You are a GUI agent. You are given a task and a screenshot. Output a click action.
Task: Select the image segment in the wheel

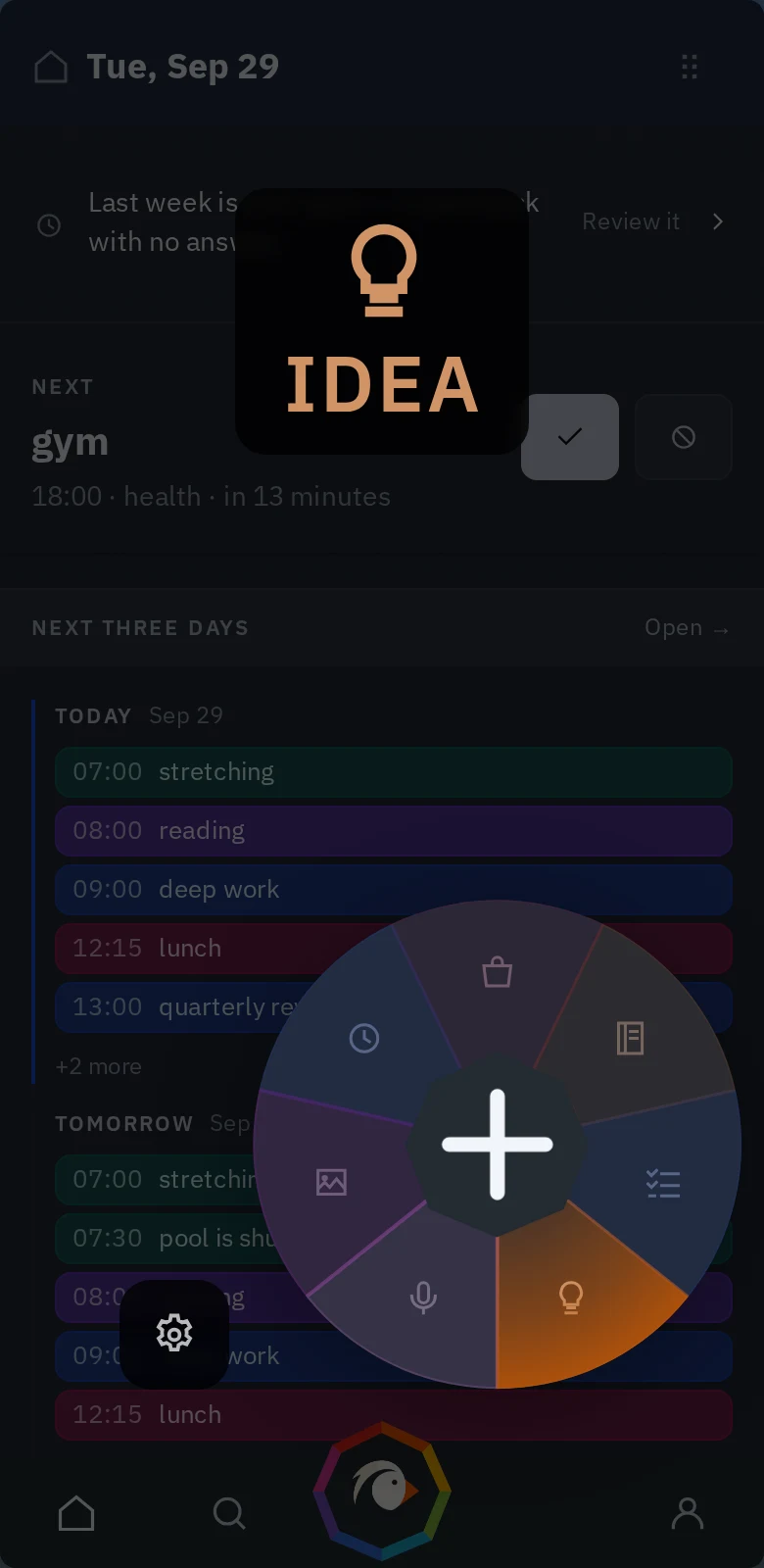coord(332,1182)
